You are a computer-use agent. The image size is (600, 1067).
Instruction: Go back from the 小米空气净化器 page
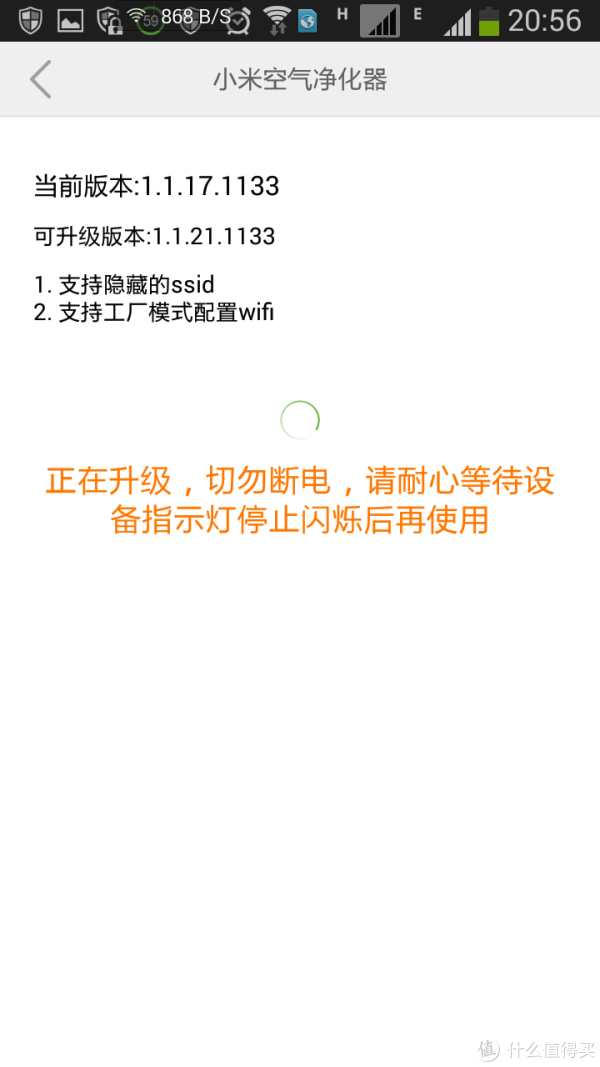[x=41, y=79]
